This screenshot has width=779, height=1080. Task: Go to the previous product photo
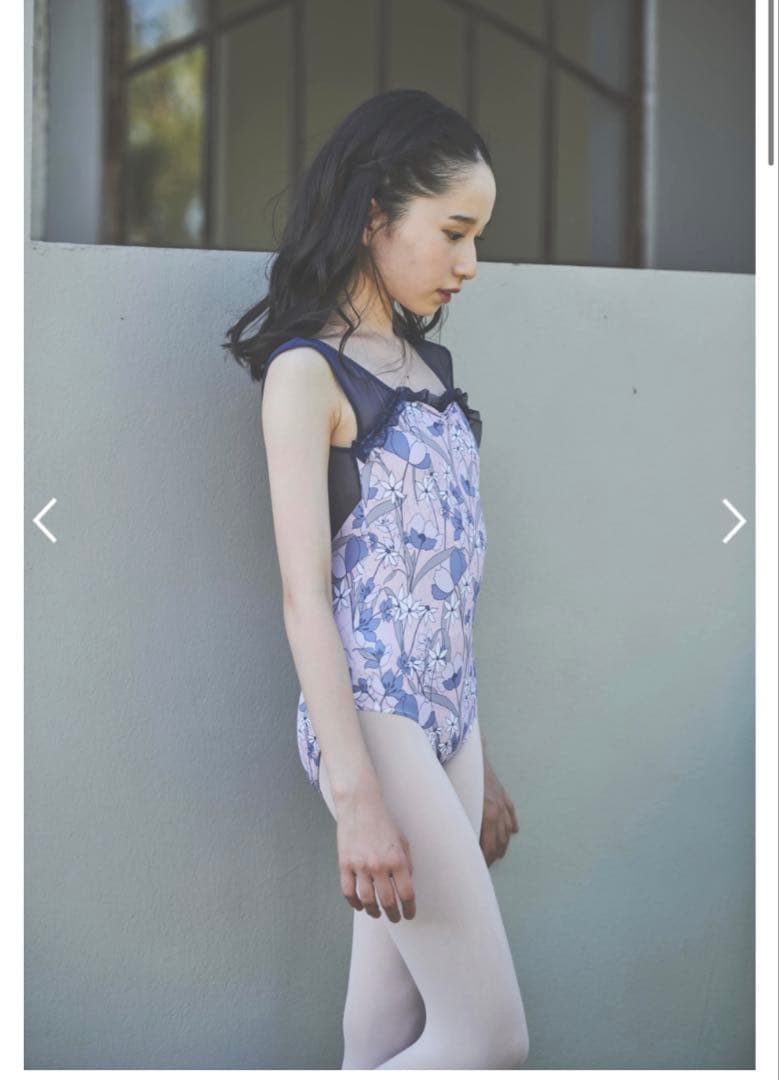point(45,521)
